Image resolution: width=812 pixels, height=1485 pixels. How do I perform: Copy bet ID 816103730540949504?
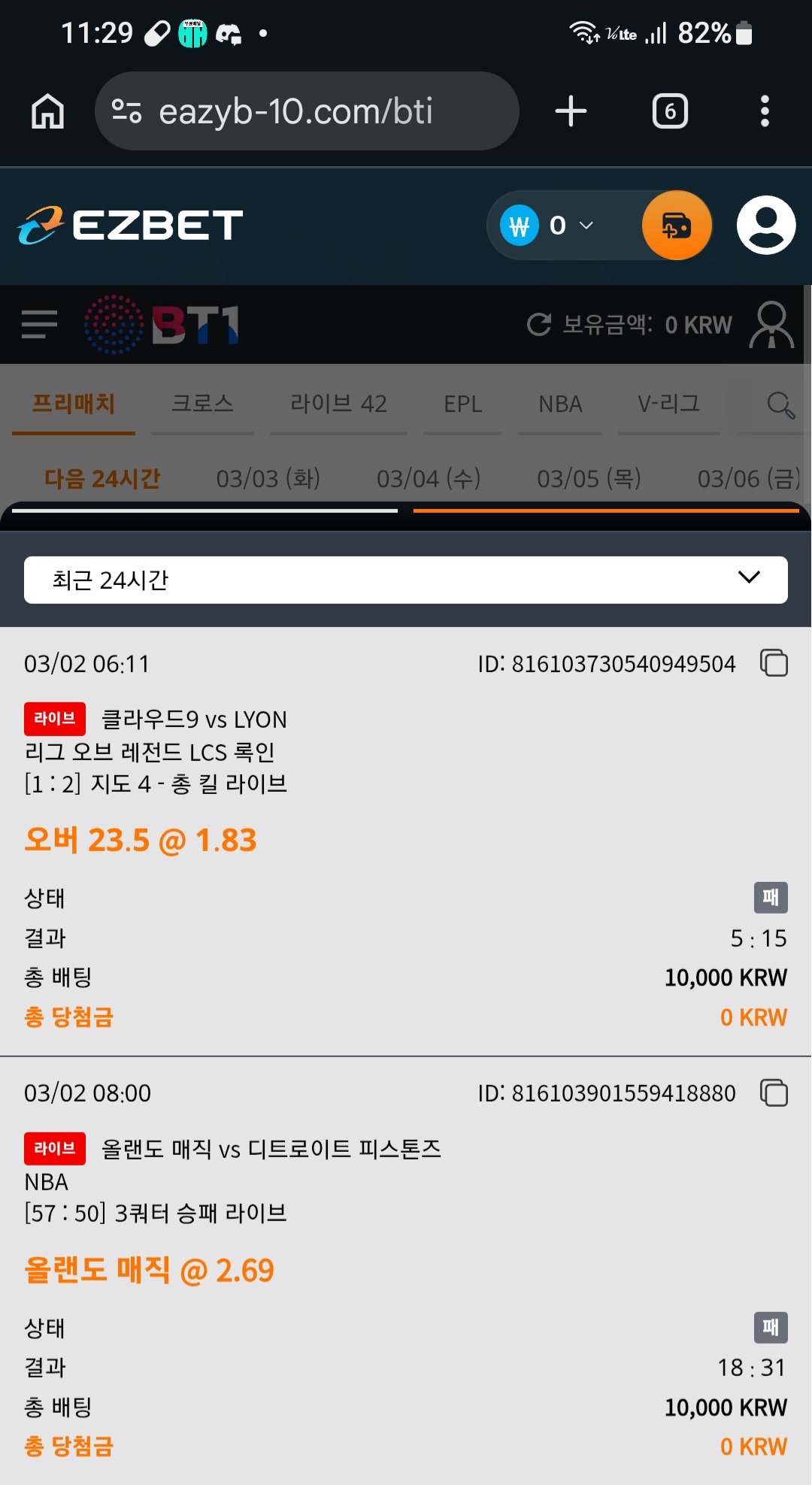774,663
